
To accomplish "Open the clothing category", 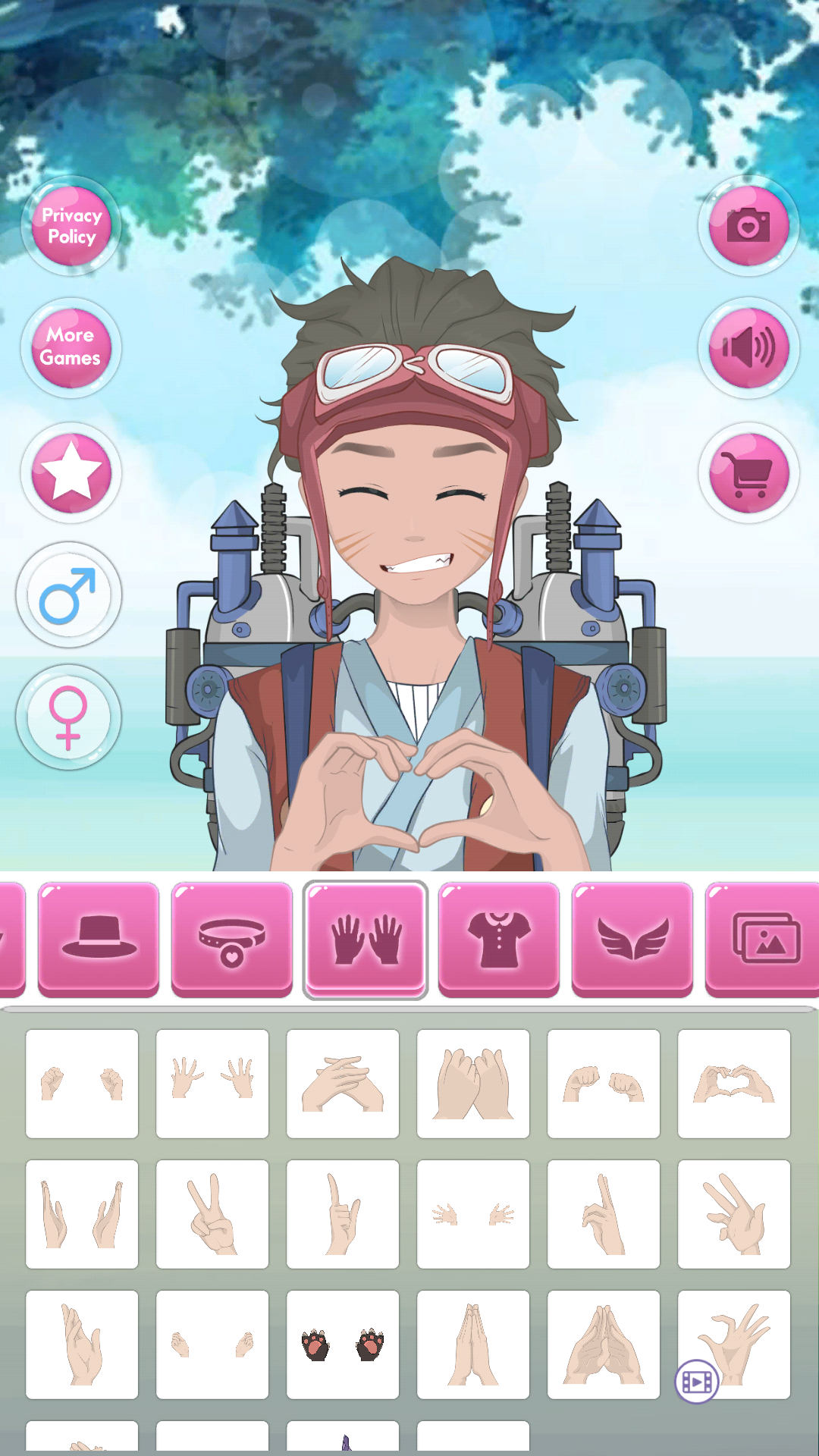I will click(498, 935).
